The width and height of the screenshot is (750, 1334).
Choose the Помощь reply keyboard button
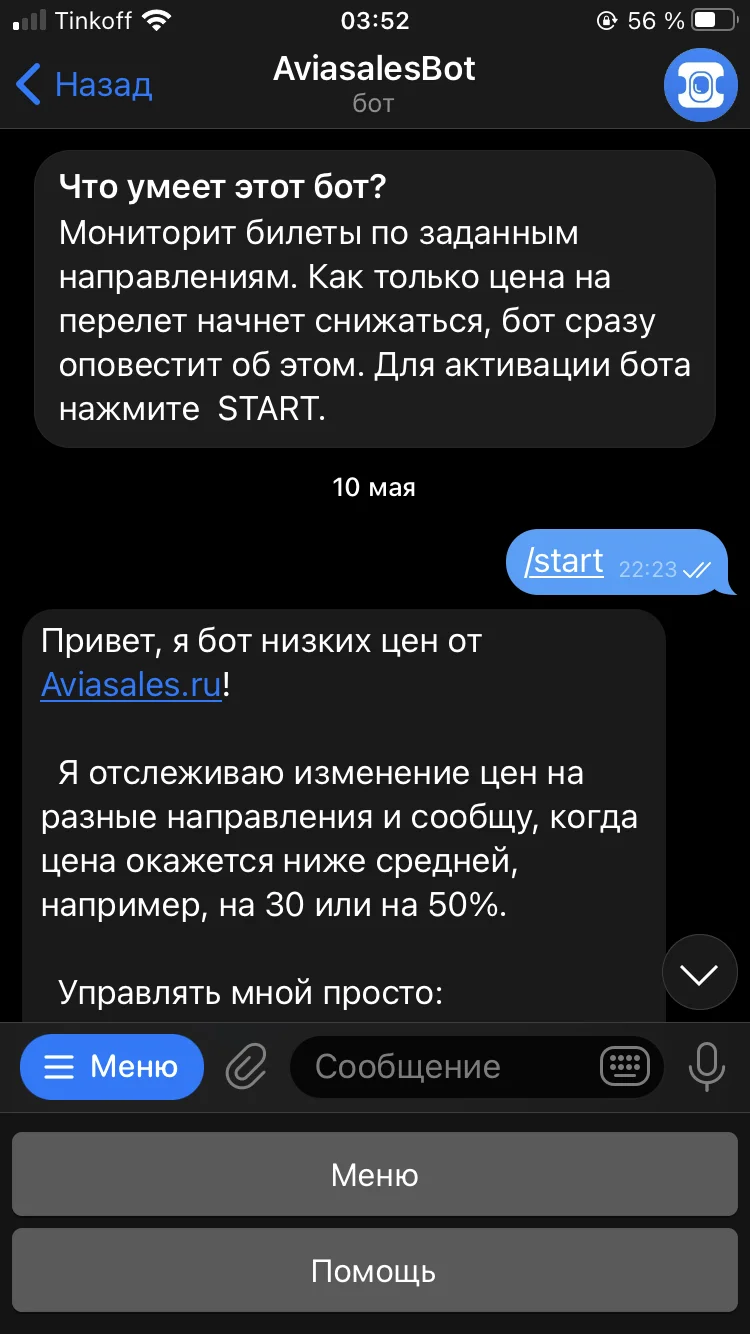[x=375, y=1271]
